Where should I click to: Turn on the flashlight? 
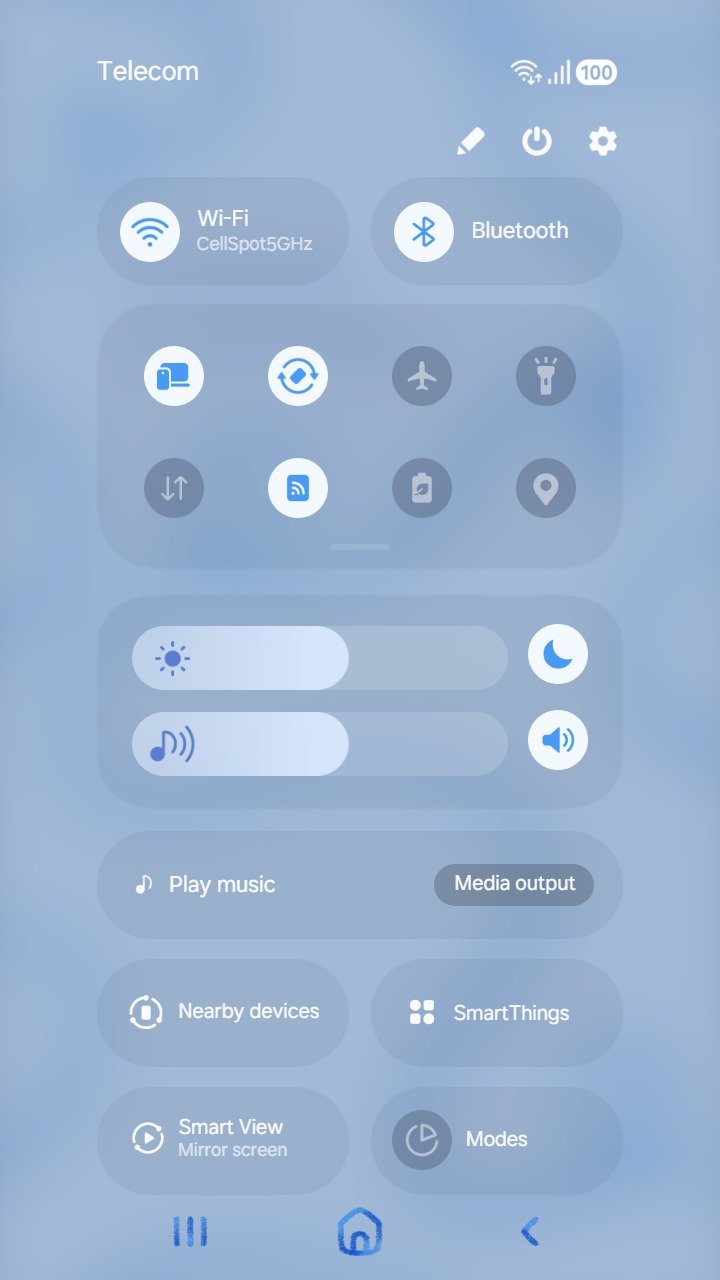pyautogui.click(x=546, y=377)
